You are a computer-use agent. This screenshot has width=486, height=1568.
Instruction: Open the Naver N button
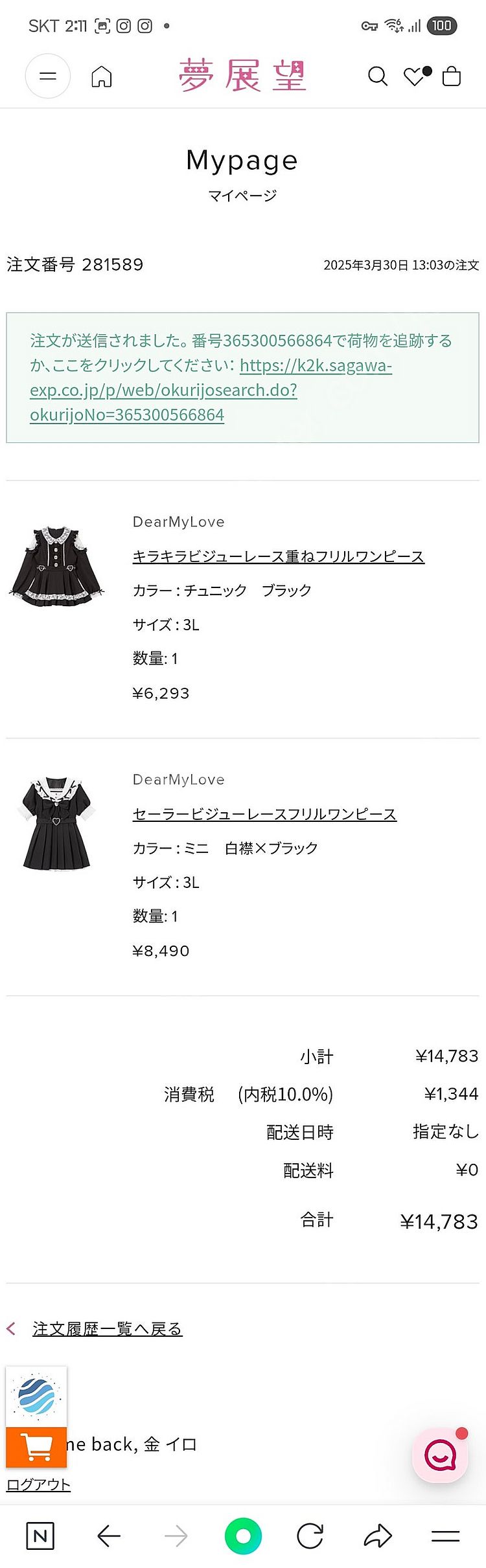(40, 1536)
